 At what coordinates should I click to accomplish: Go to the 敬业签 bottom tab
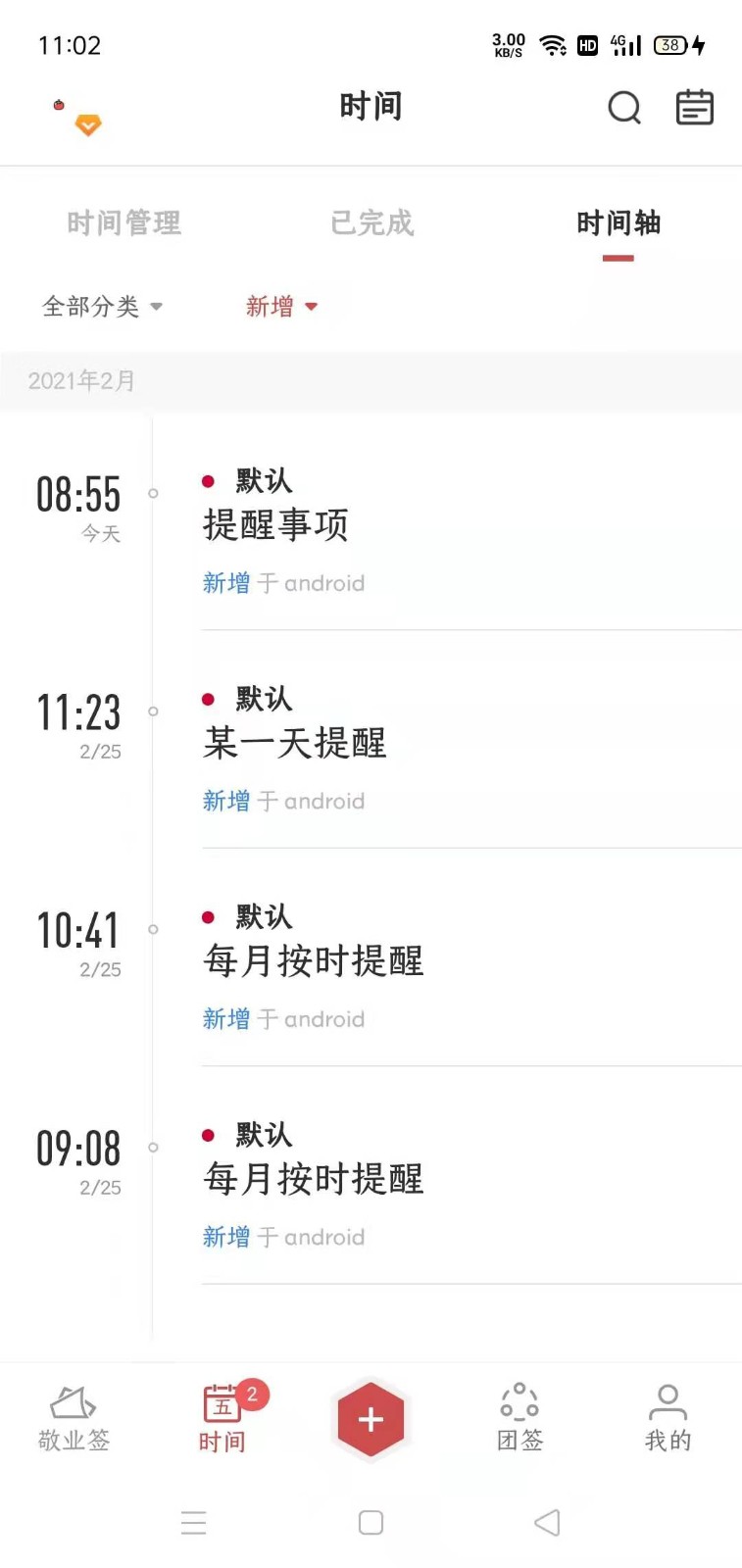click(x=74, y=1417)
